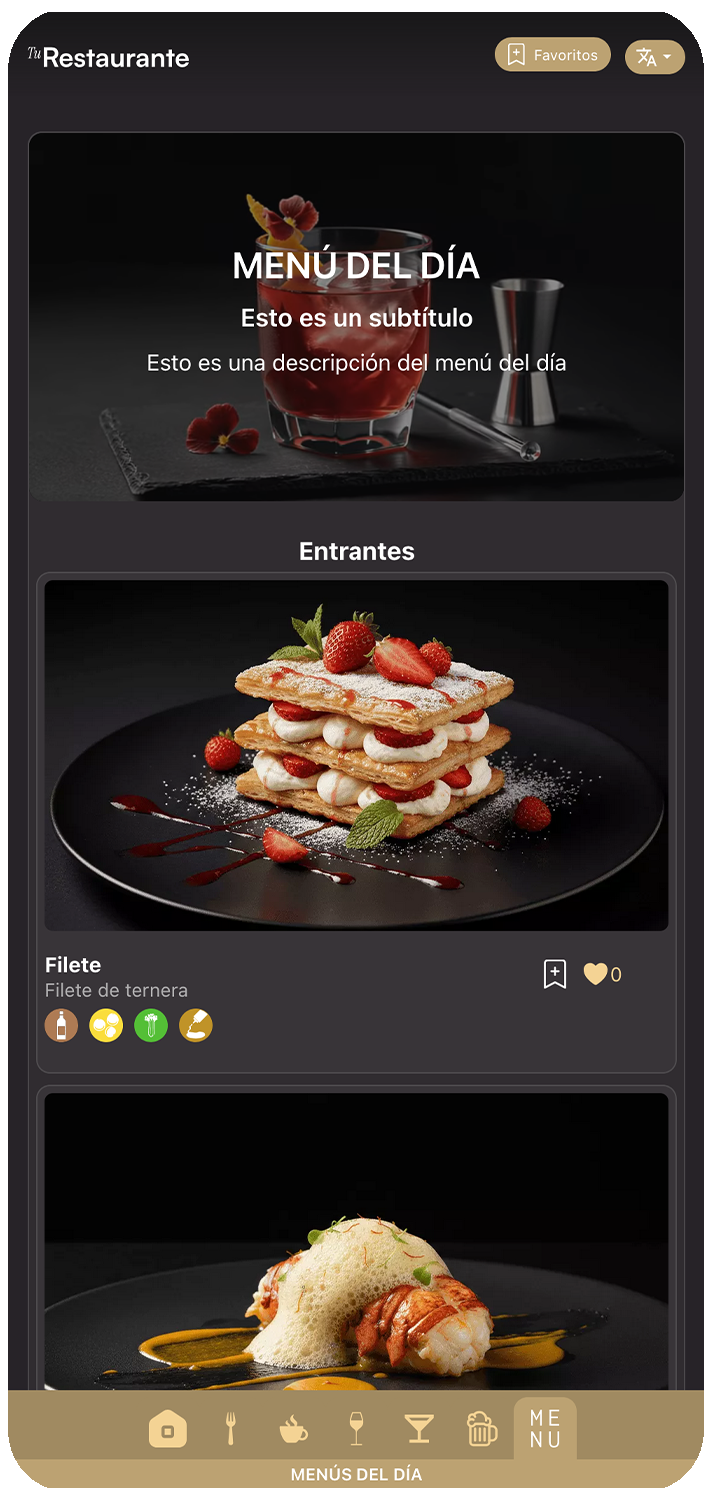This screenshot has width=712, height=1500.
Task: Switch to the food fork tab
Action: tap(230, 1430)
